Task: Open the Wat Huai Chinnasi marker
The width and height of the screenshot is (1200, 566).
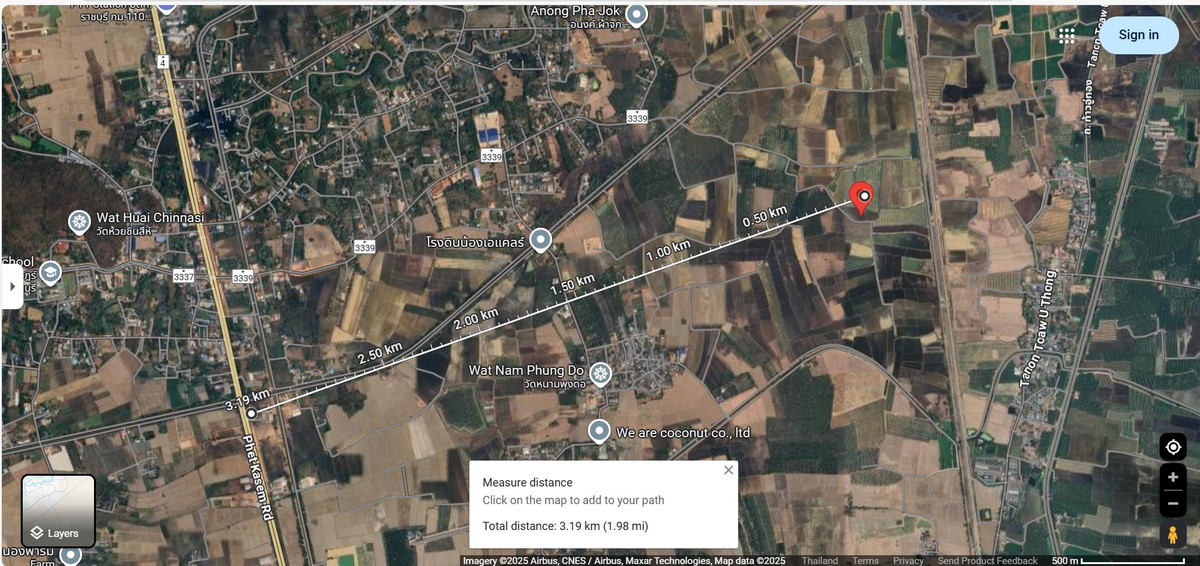Action: point(80,222)
